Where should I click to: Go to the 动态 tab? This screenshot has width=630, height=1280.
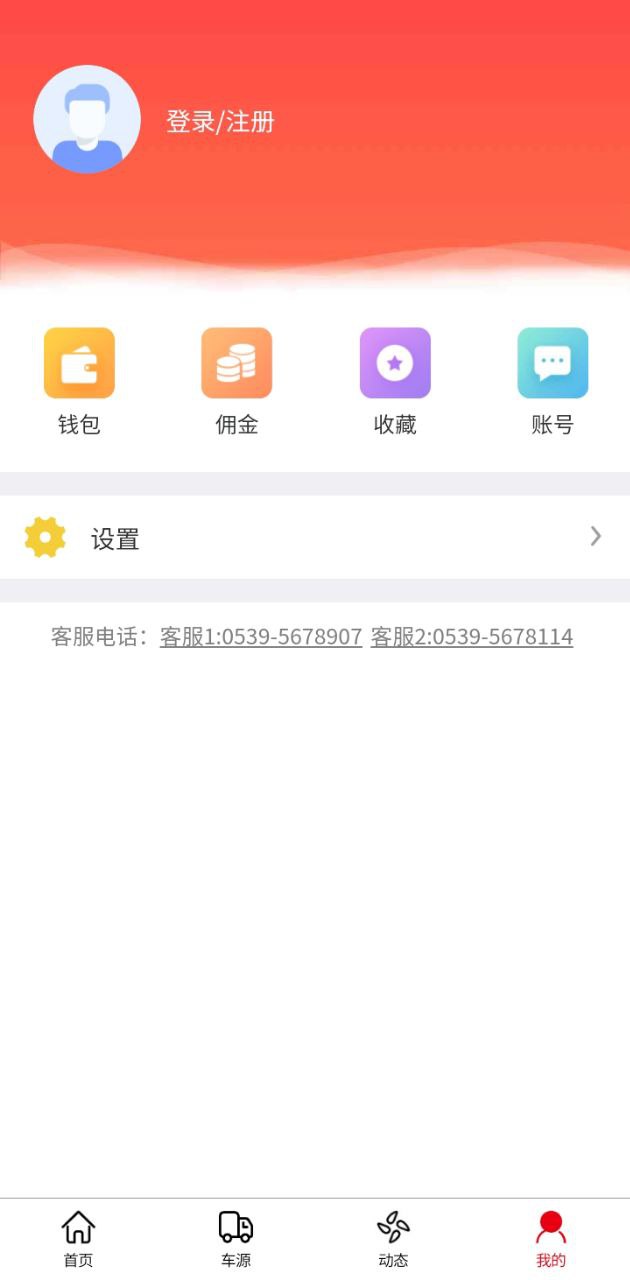pyautogui.click(x=394, y=1238)
